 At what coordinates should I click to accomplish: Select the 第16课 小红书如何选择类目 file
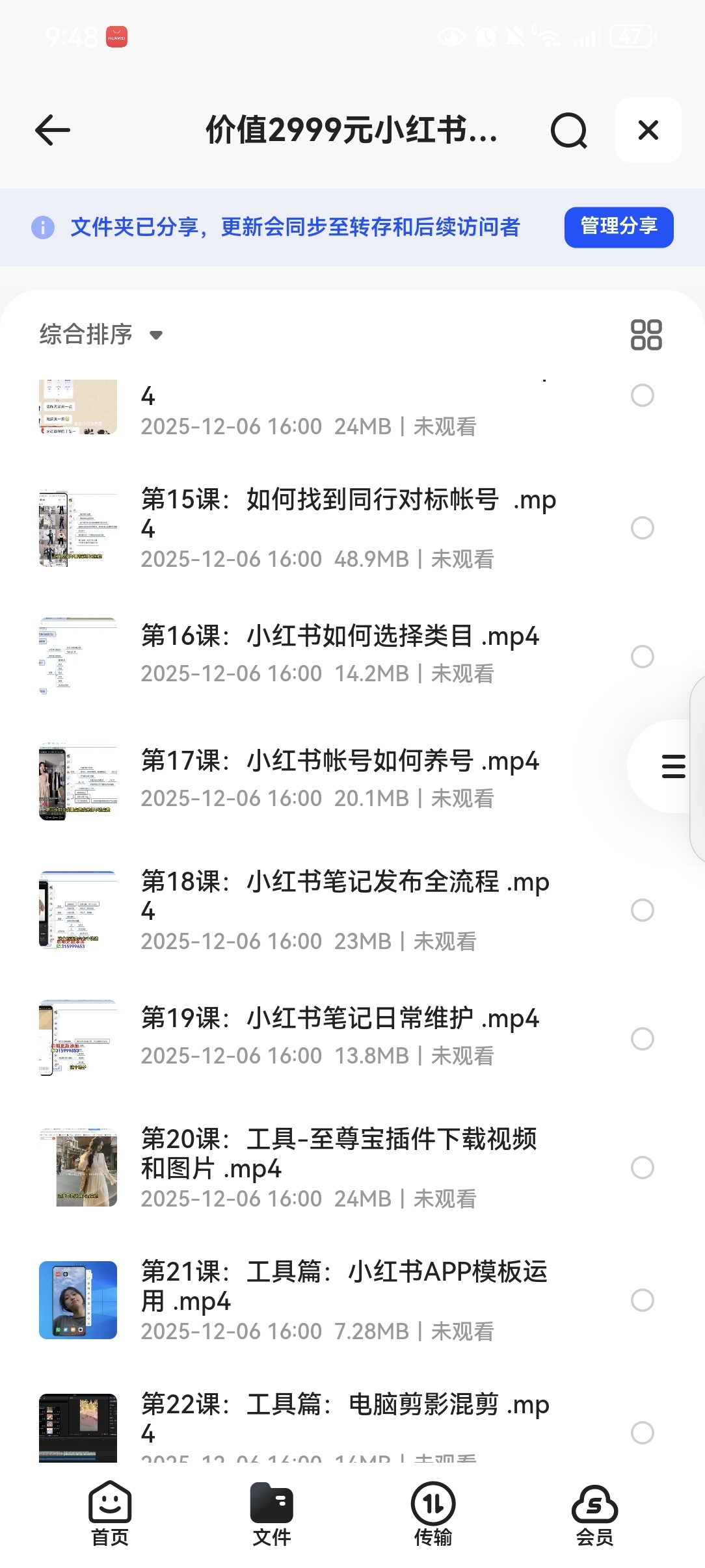tap(642, 657)
